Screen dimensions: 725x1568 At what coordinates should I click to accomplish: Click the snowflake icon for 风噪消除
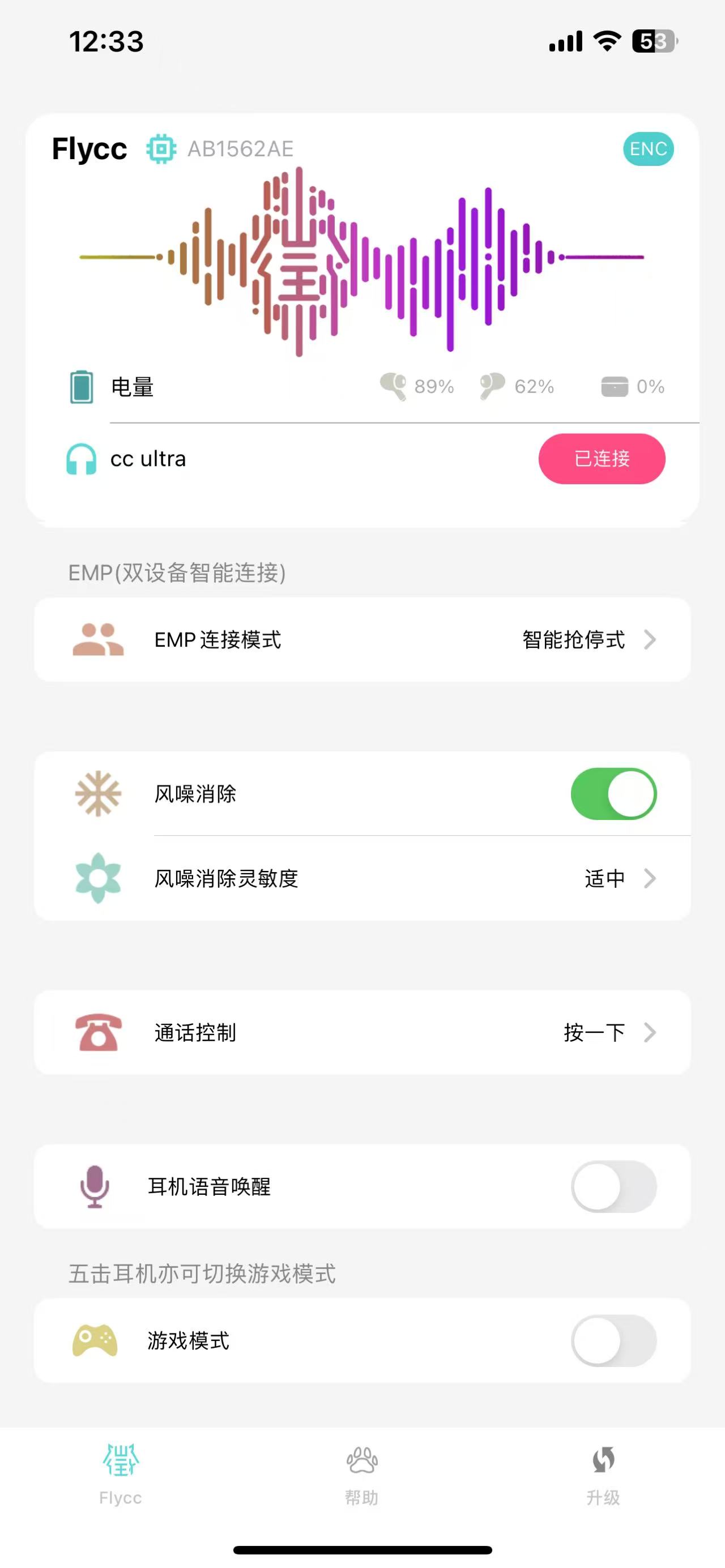97,794
